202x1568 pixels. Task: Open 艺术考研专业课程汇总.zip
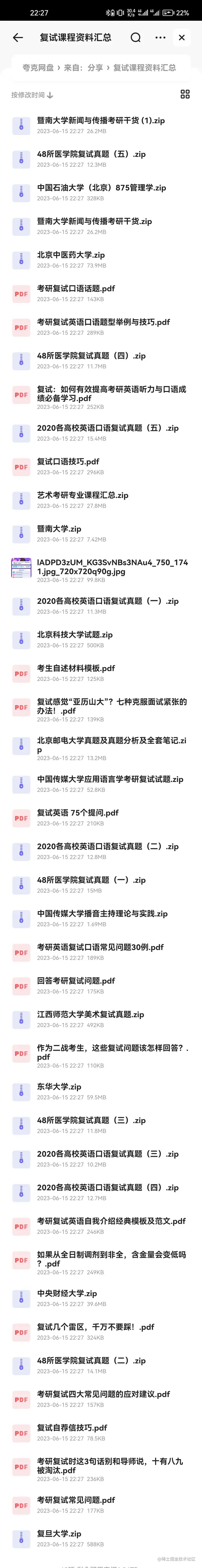point(82,495)
